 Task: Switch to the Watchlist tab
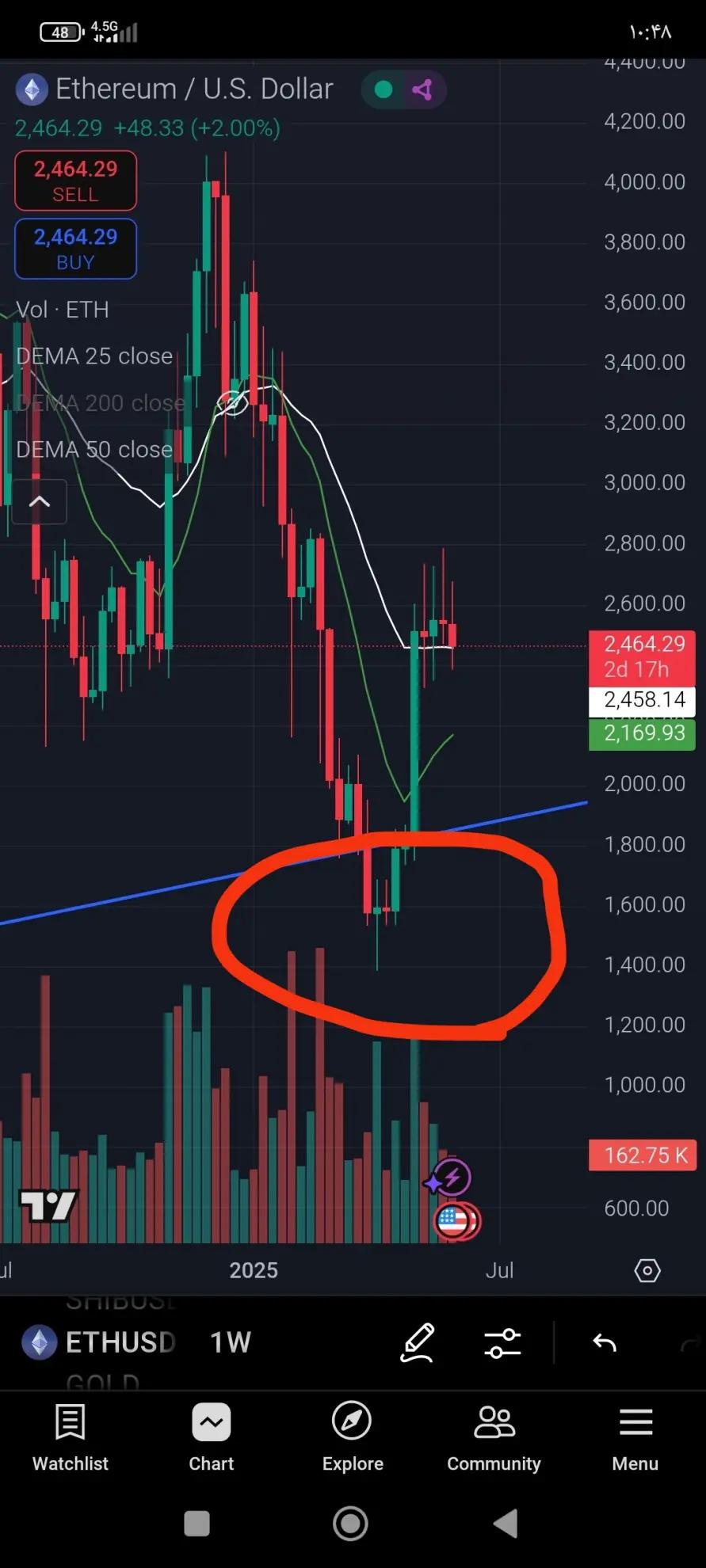tap(71, 1437)
